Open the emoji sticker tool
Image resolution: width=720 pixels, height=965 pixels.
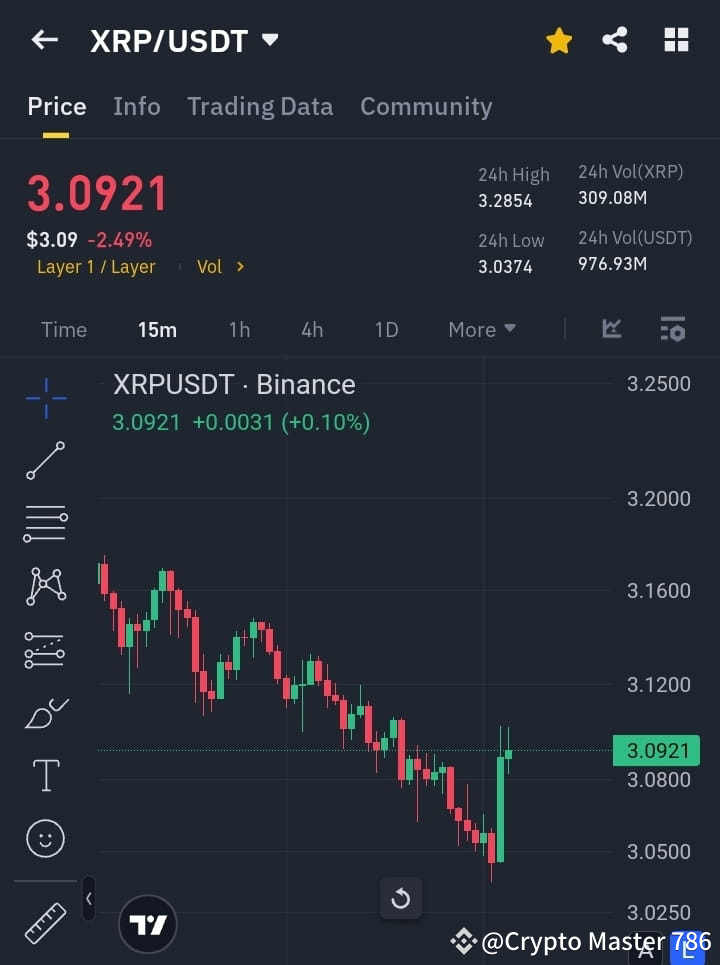click(45, 838)
